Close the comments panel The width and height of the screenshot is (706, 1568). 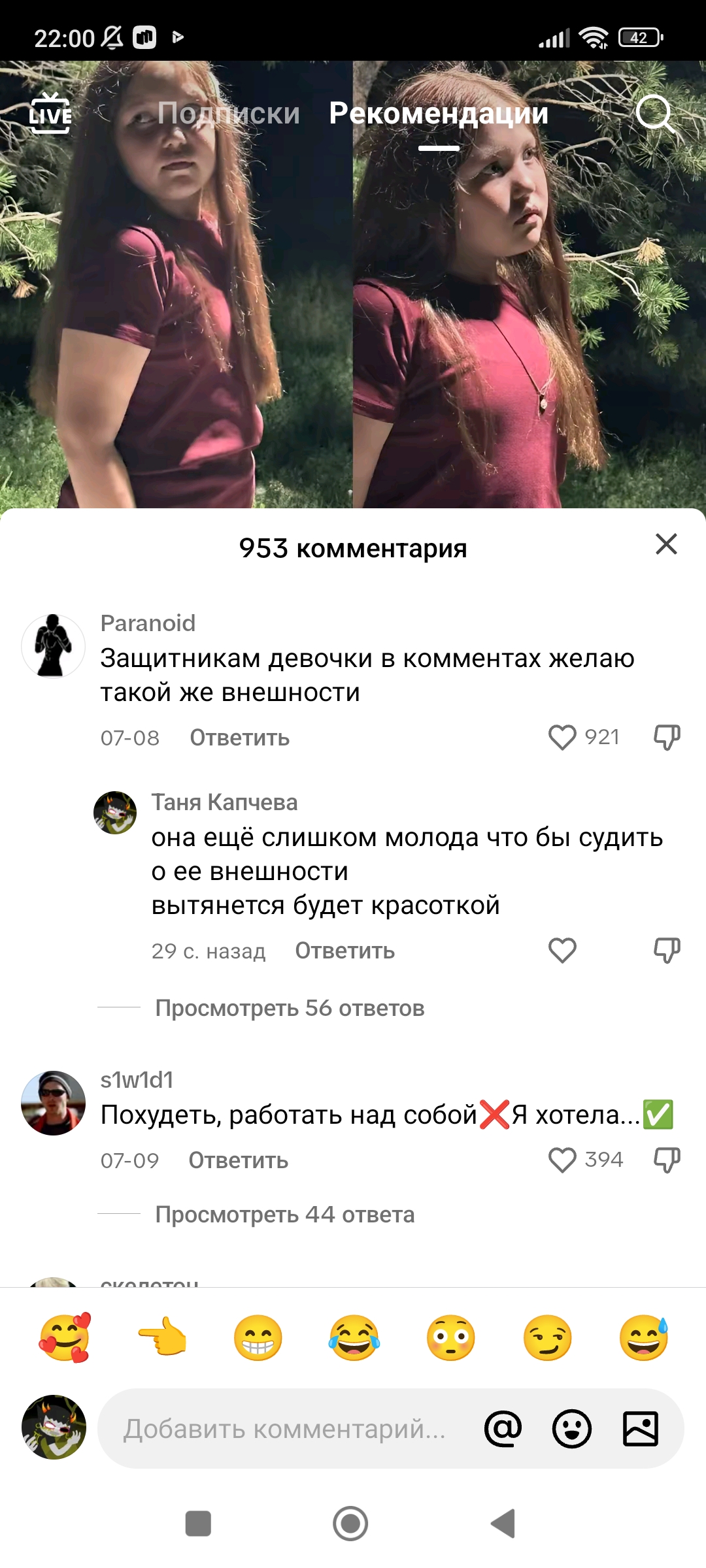[x=666, y=544]
